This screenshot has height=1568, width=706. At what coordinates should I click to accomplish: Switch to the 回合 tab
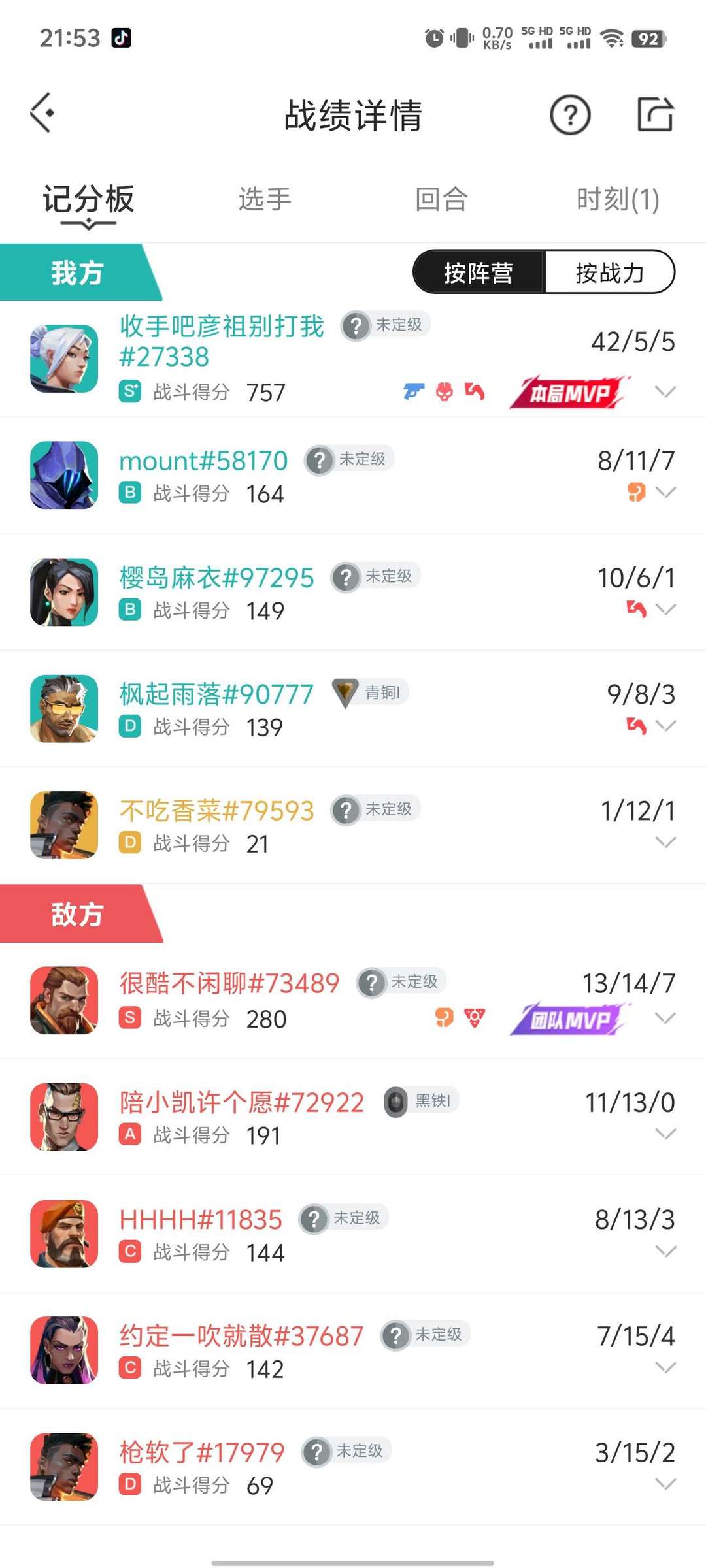click(442, 199)
